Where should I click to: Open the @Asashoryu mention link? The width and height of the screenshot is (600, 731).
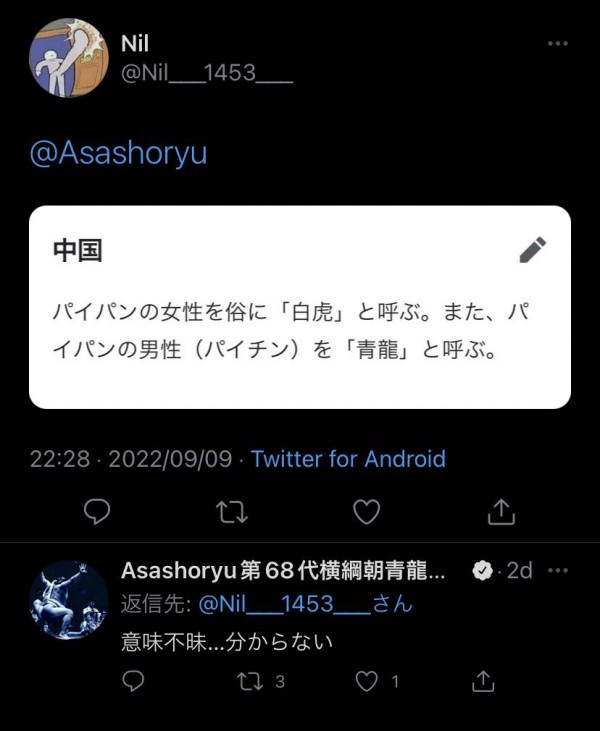point(118,155)
